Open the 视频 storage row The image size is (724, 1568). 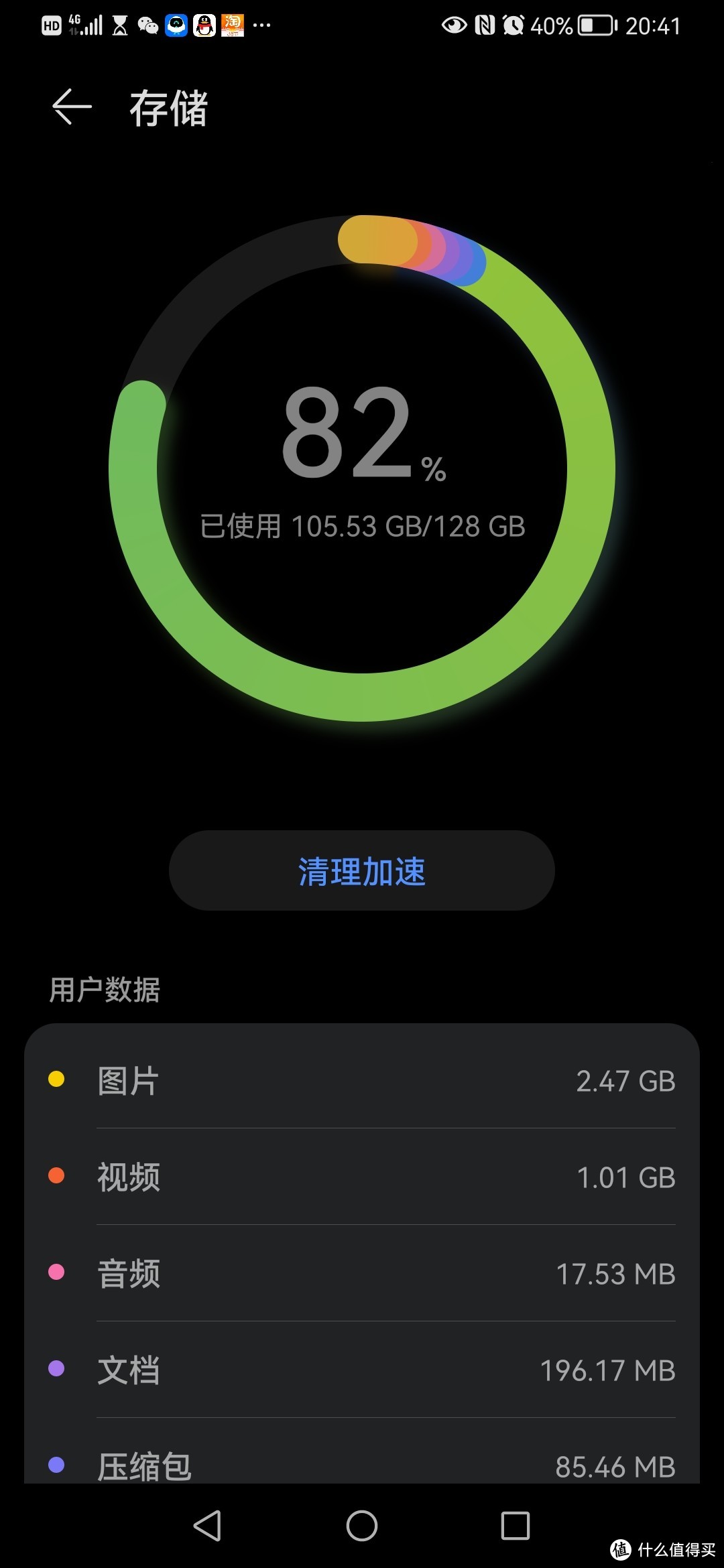[x=362, y=1177]
